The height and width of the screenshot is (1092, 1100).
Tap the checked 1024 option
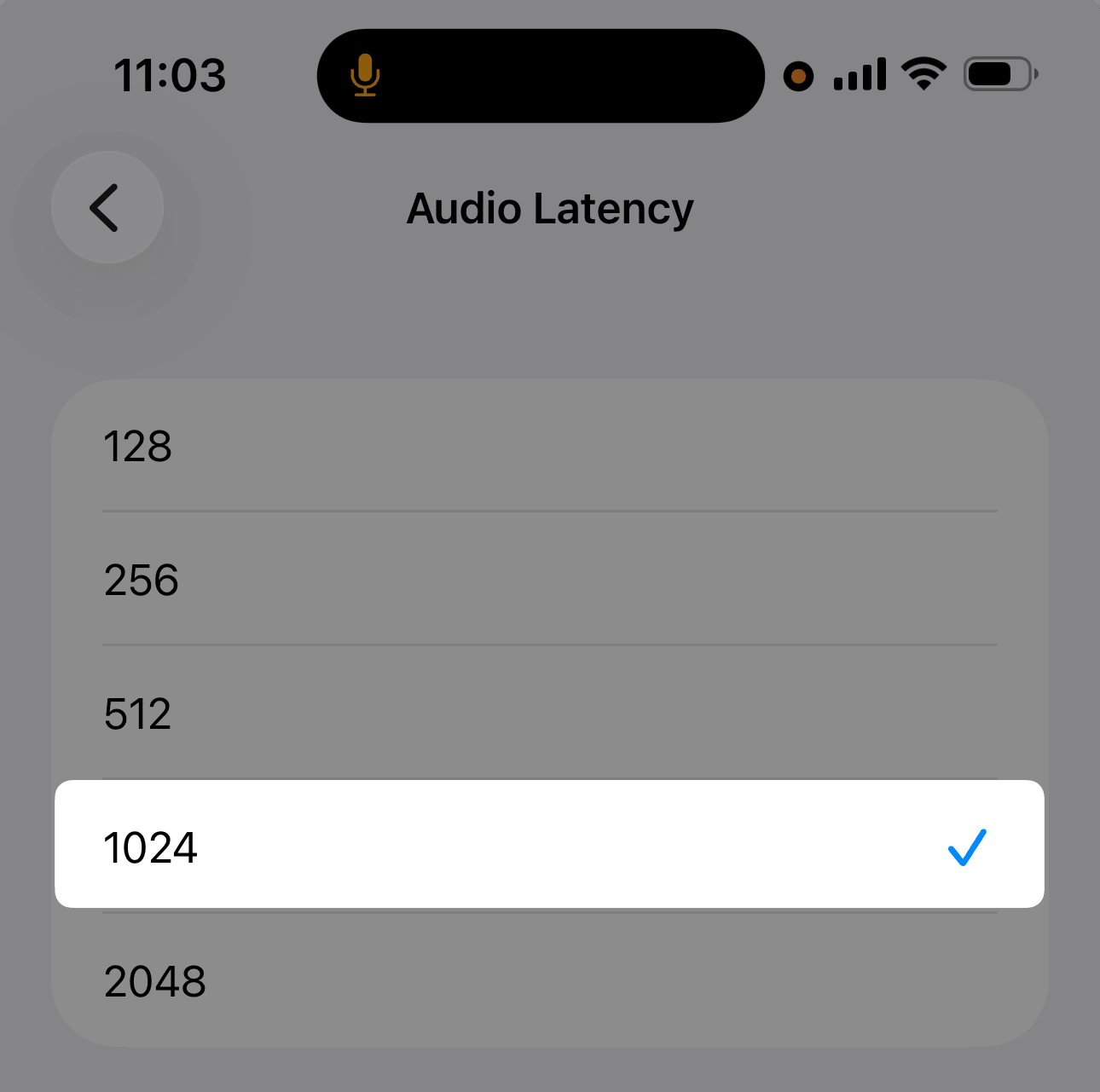pyautogui.click(x=550, y=844)
